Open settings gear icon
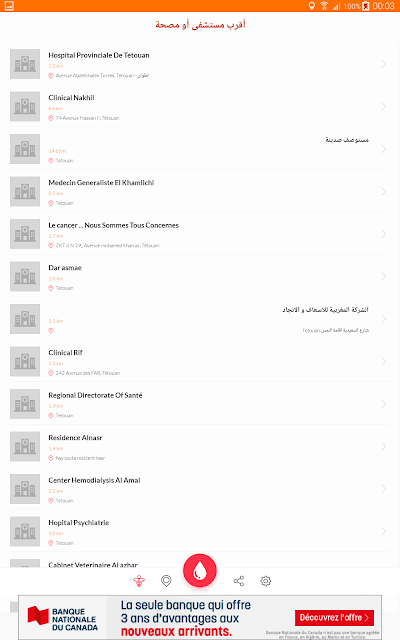Screen dimensions: 400x640 pos(266,581)
